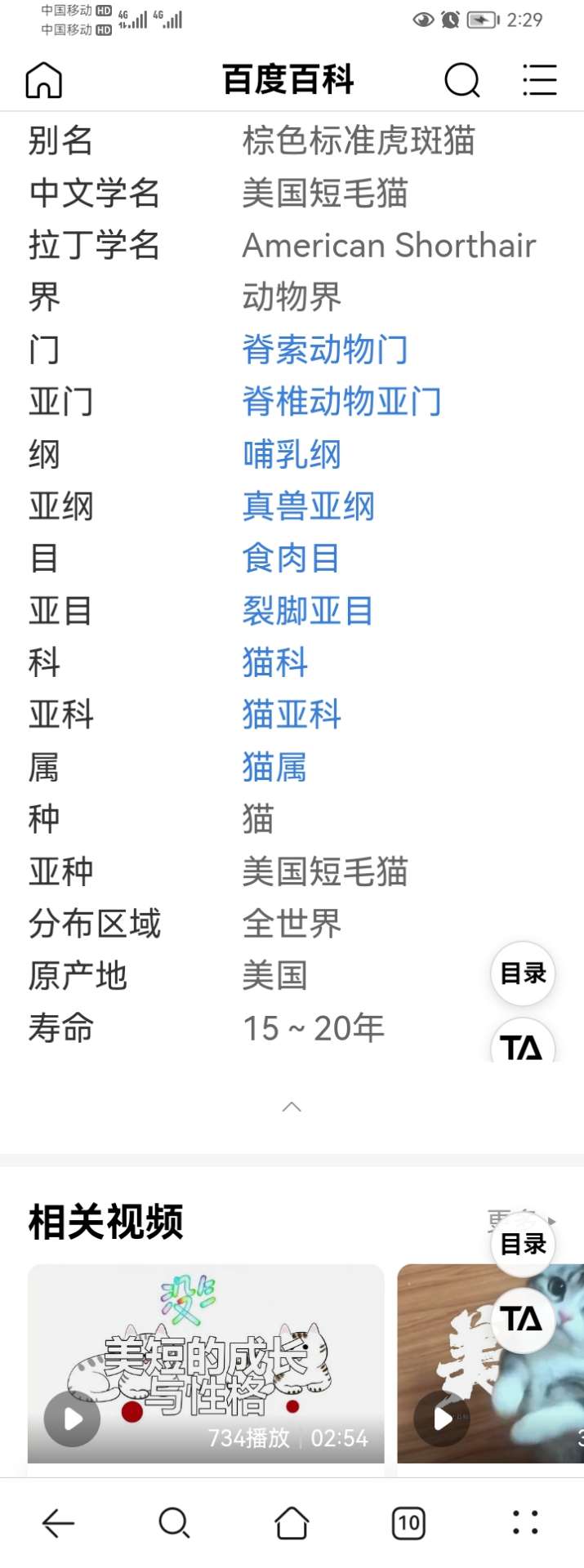Open the 猫科 link

pyautogui.click(x=274, y=662)
